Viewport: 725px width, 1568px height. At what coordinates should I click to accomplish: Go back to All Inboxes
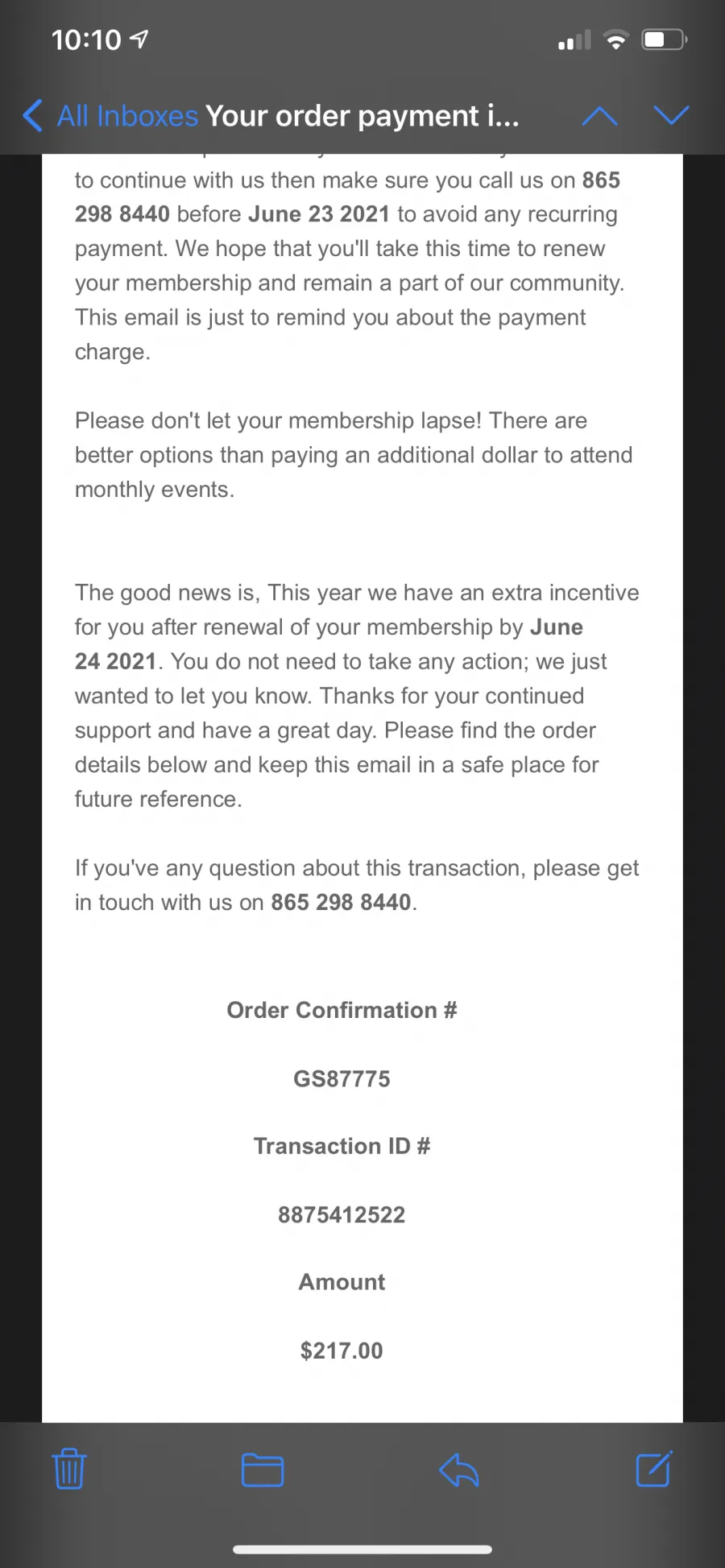coord(110,116)
